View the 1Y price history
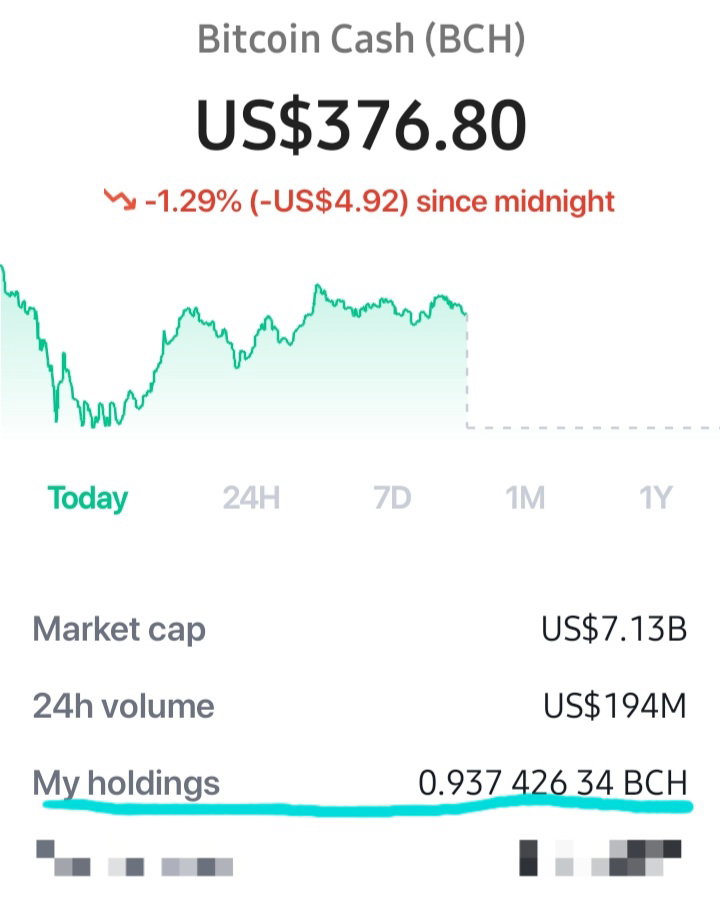This screenshot has height=911, width=720. 655,498
